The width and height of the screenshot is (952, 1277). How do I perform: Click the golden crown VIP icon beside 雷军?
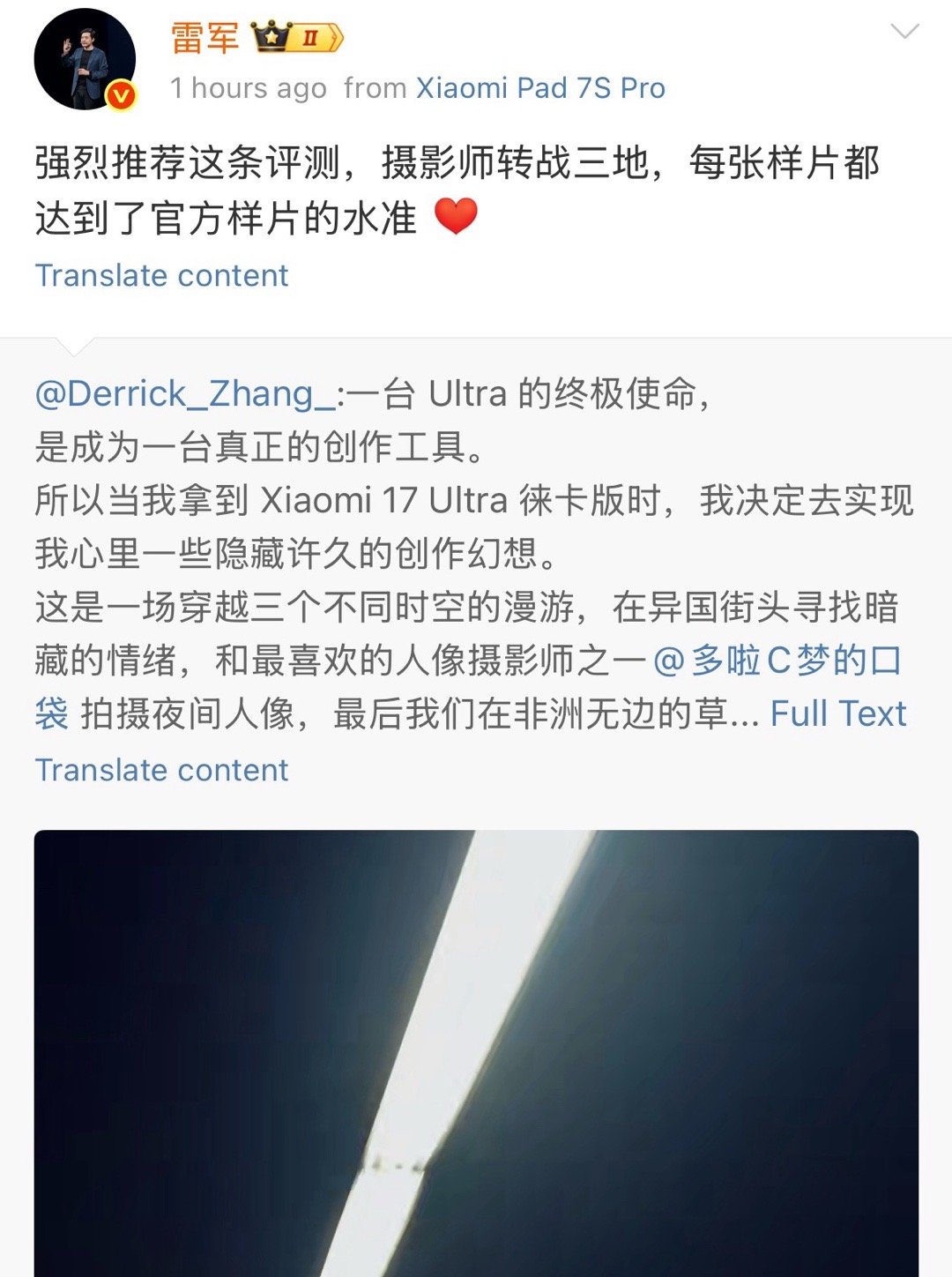[x=271, y=37]
